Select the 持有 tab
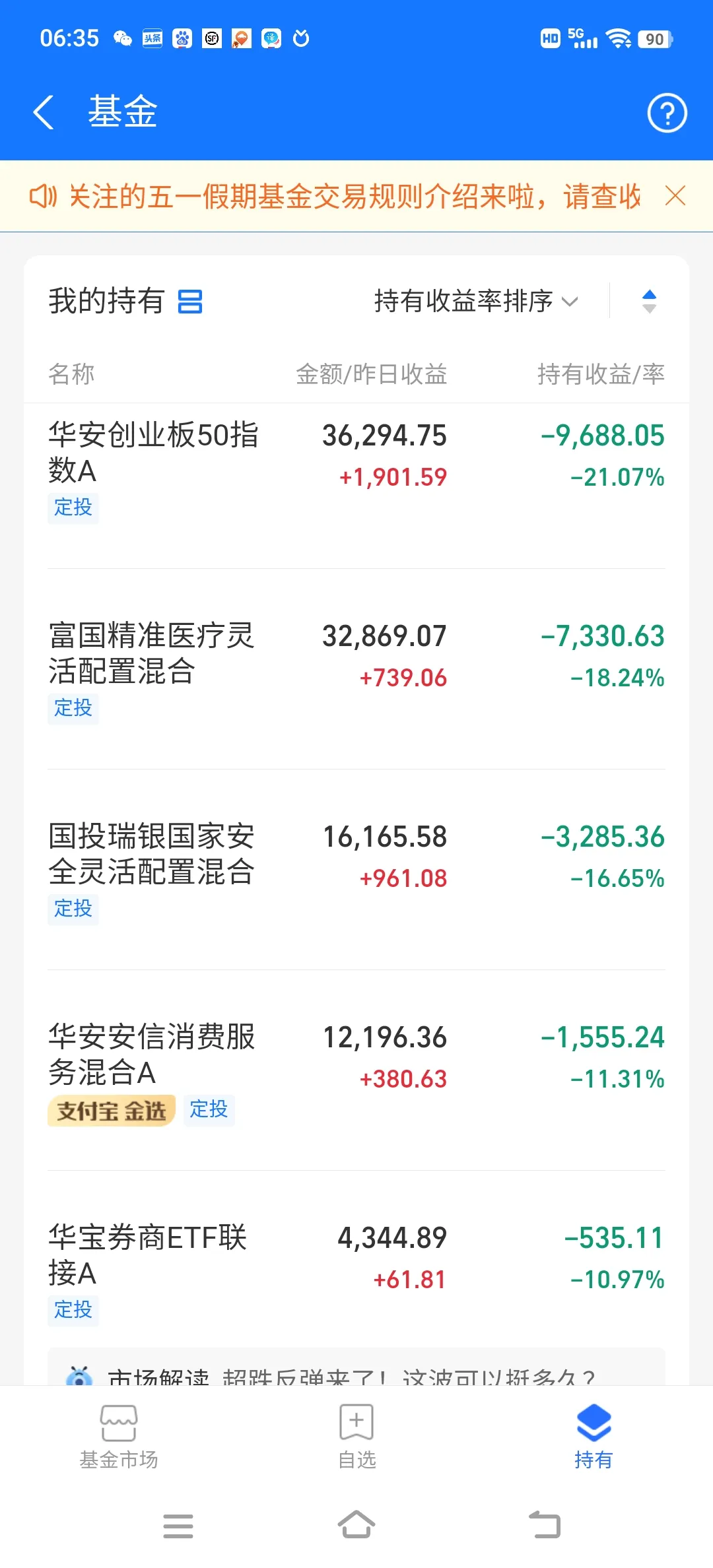This screenshot has height=1568, width=713. click(x=594, y=1437)
